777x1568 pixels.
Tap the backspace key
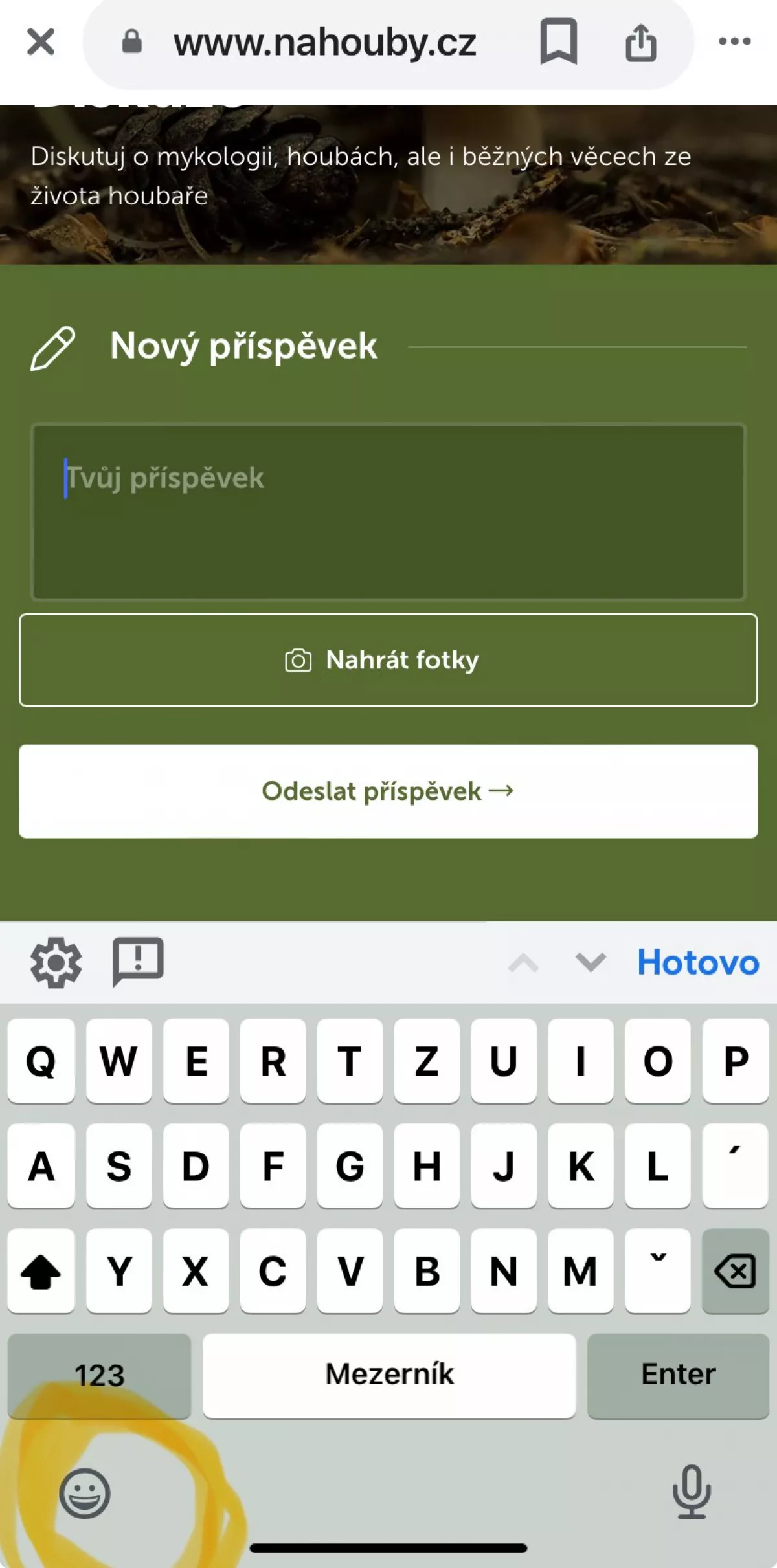735,1271
